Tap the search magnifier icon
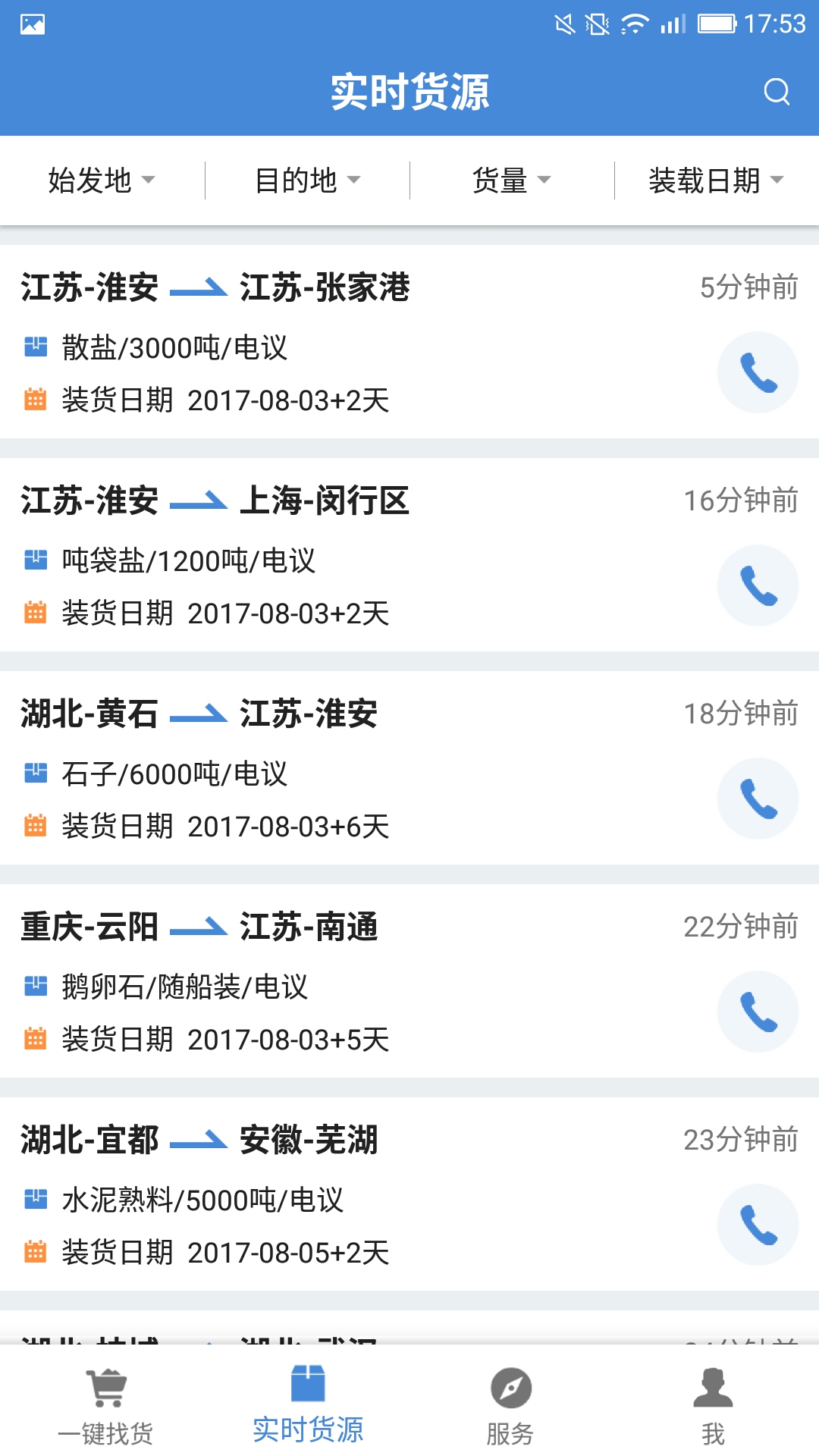The width and height of the screenshot is (819, 1456). click(776, 92)
